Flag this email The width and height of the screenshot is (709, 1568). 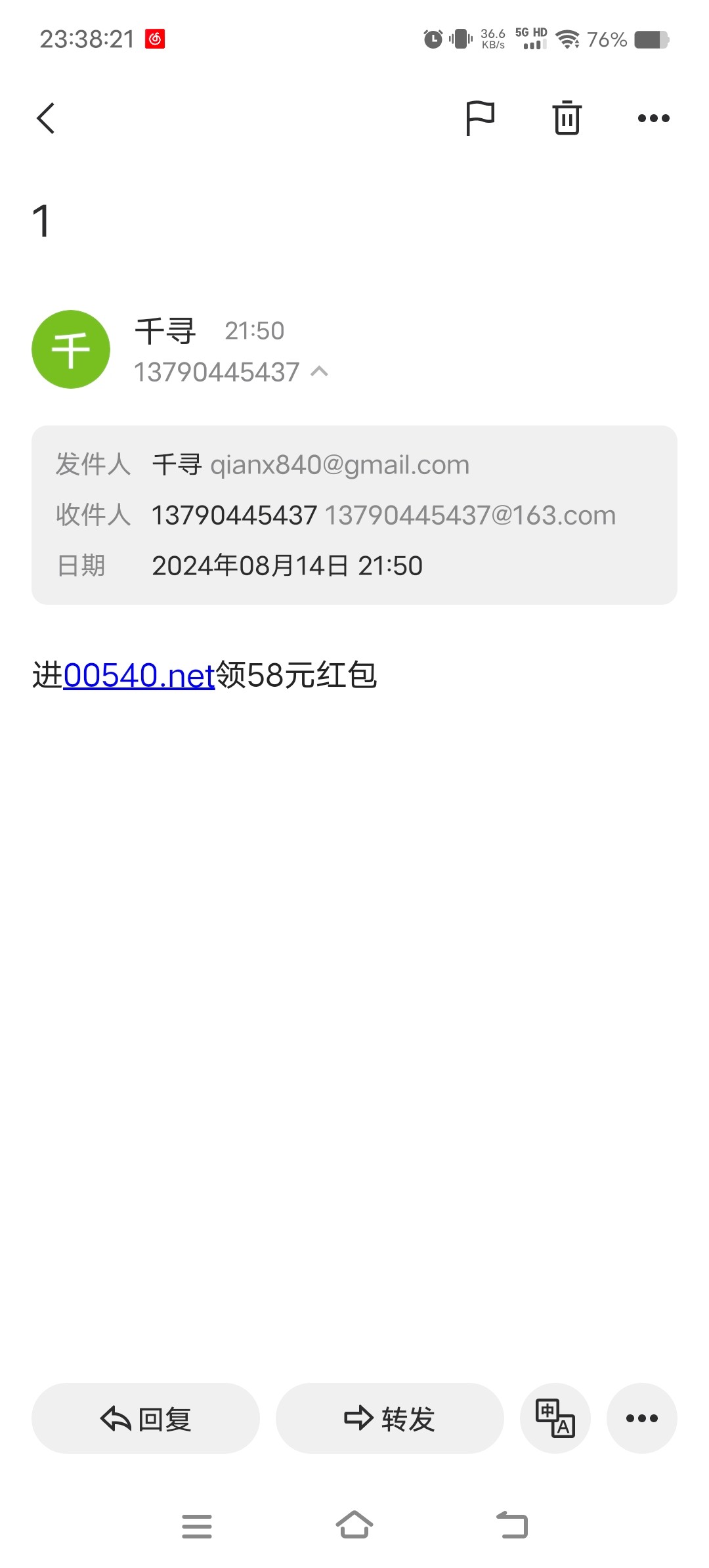click(480, 118)
